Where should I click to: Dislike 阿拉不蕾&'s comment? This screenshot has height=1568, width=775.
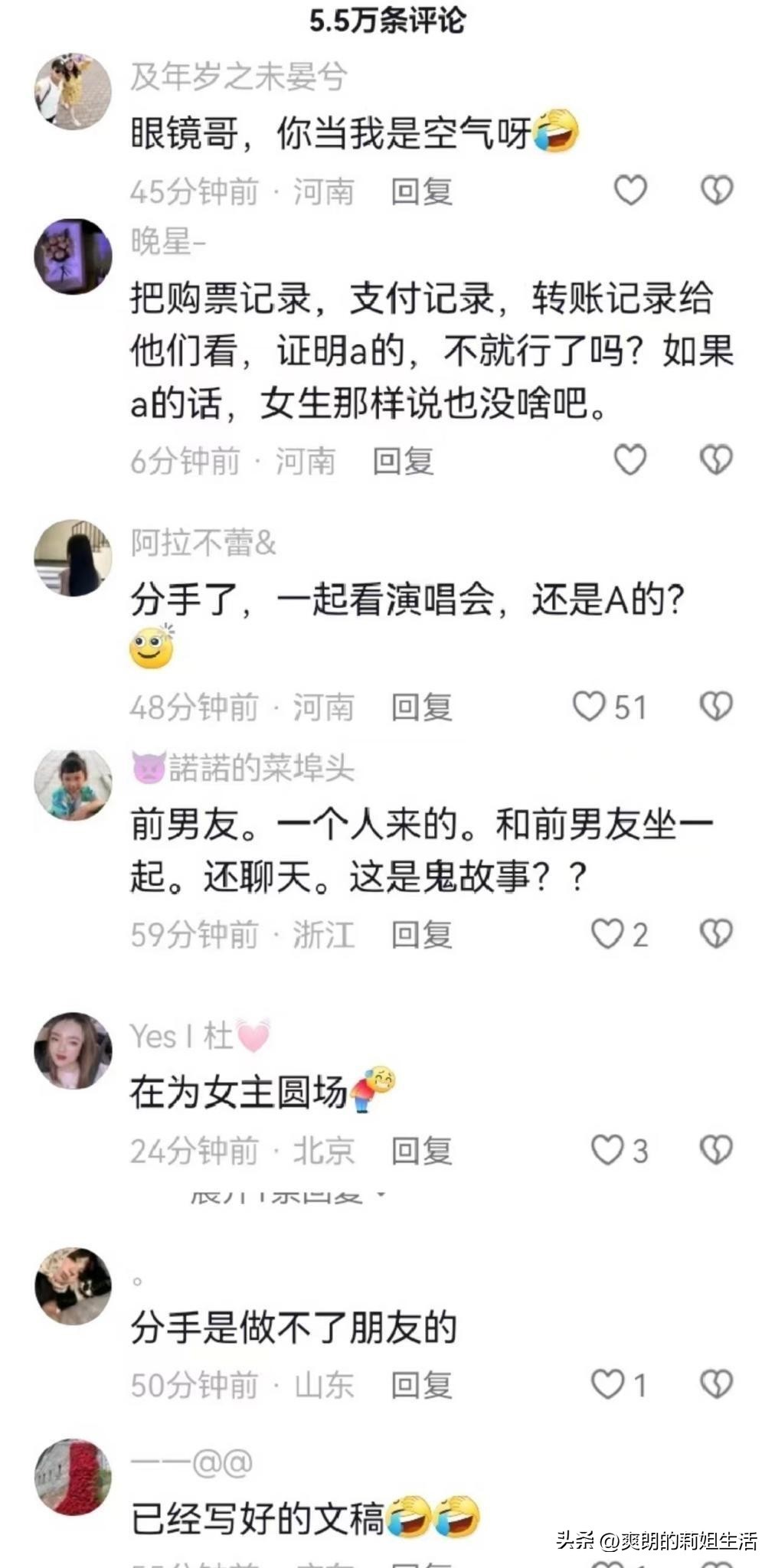717,706
